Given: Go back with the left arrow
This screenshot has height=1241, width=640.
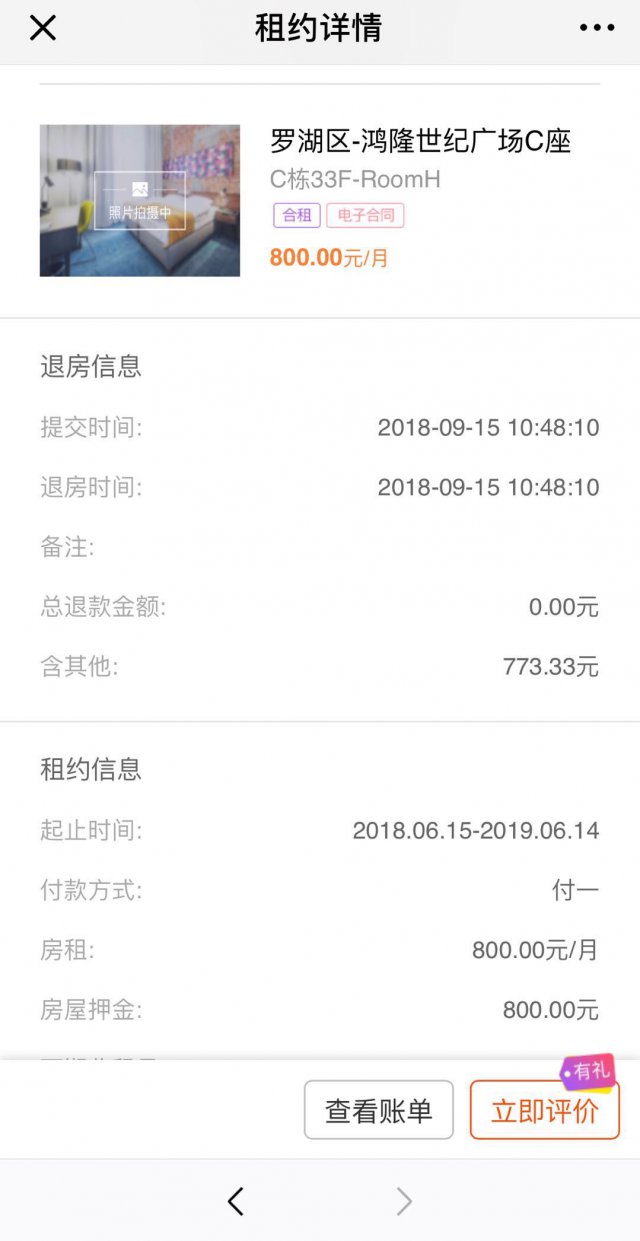Looking at the screenshot, I should point(236,1201).
